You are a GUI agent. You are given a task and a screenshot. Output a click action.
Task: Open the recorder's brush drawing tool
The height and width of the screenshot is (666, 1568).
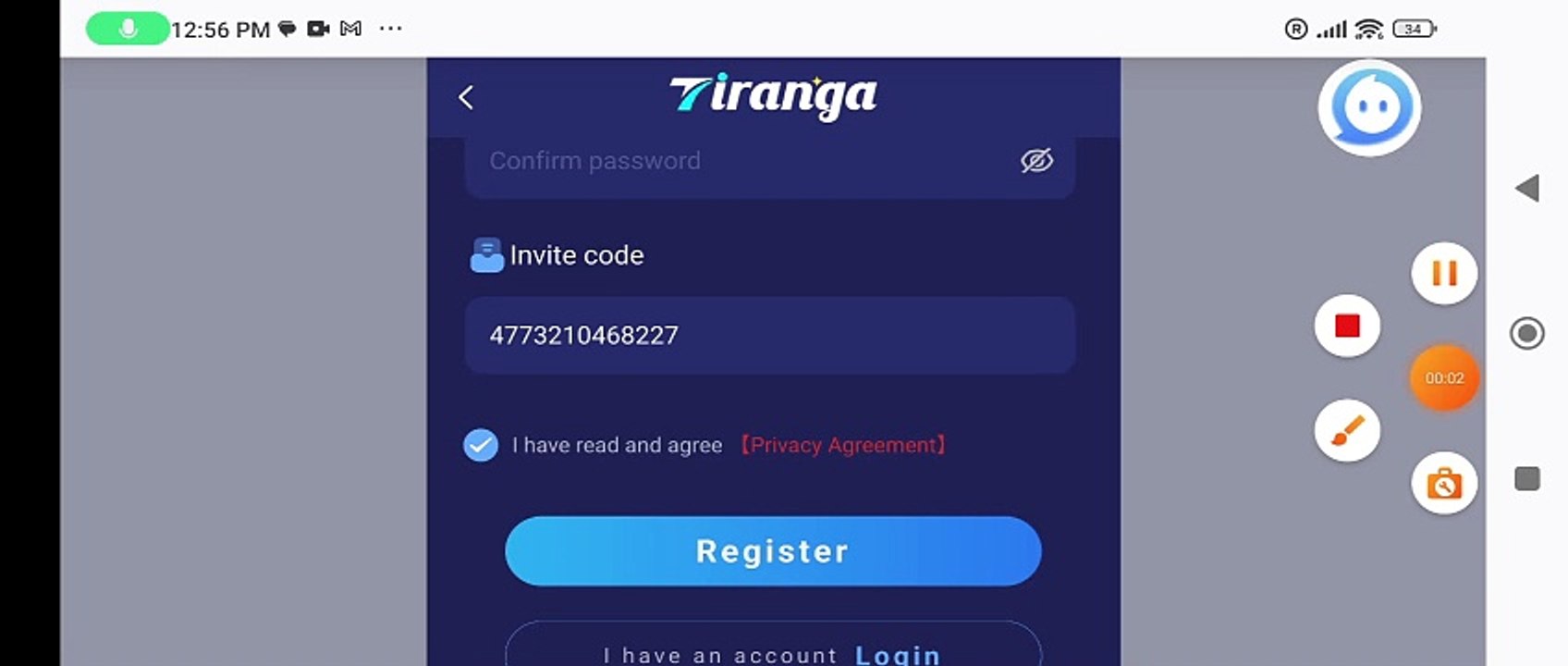click(1347, 430)
